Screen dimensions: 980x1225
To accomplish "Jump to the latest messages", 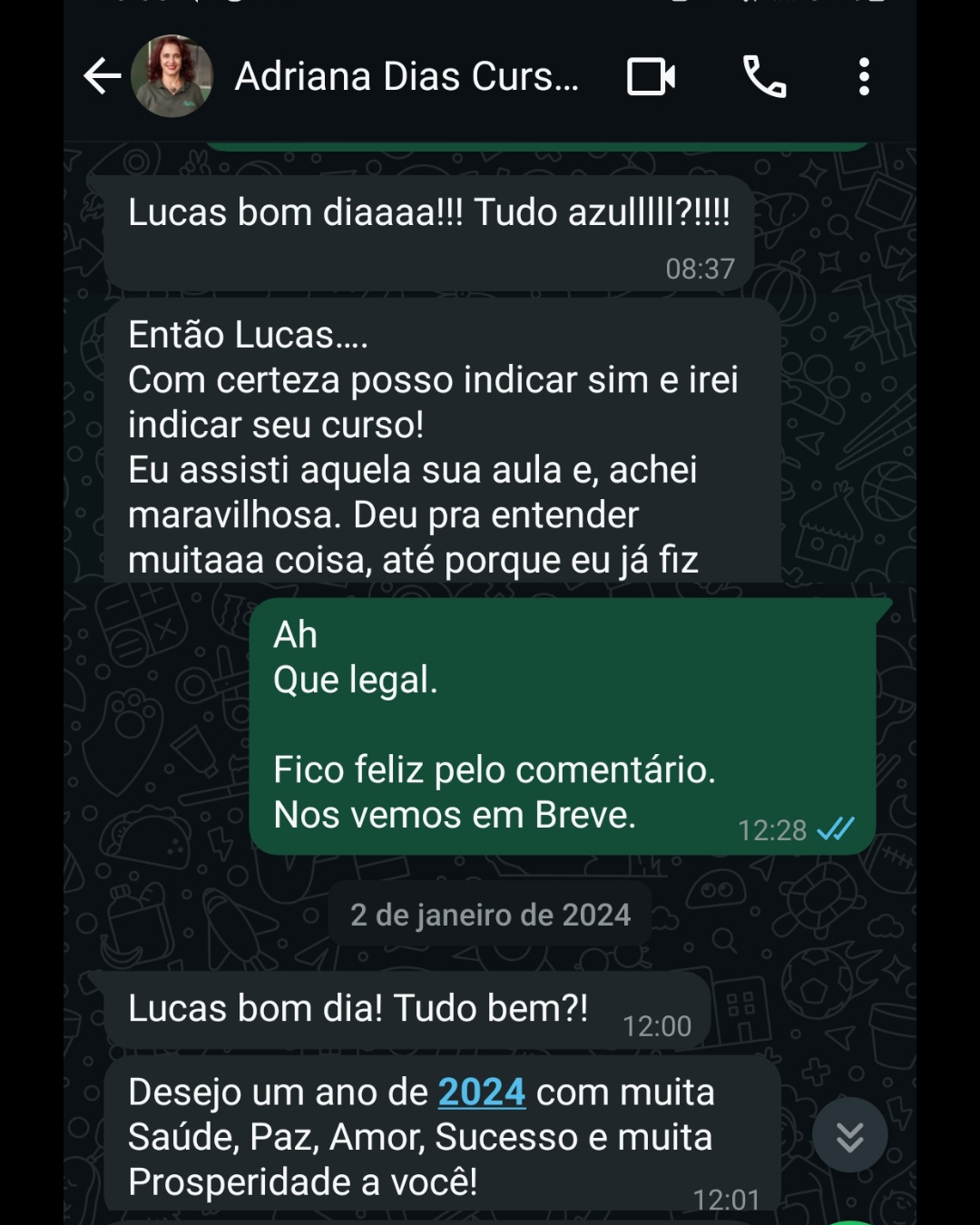I will tap(849, 1135).
